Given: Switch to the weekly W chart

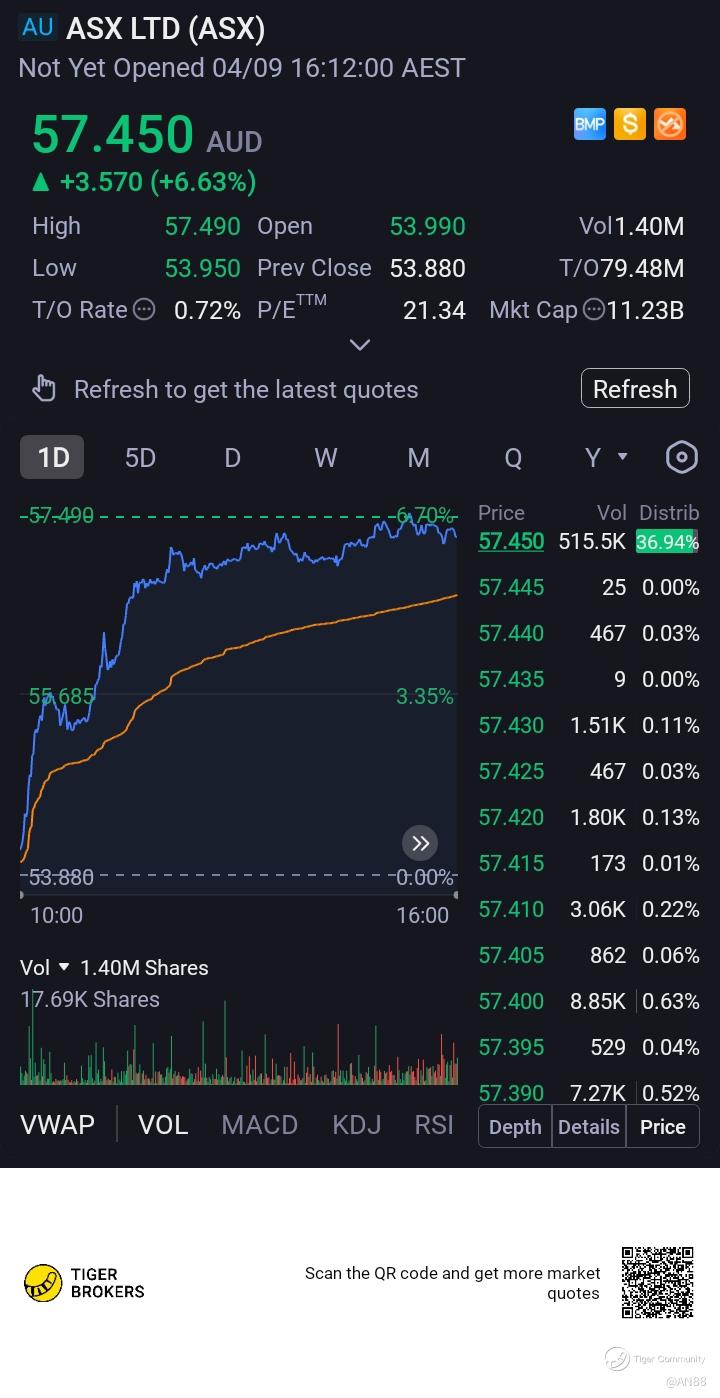Looking at the screenshot, I should [x=325, y=458].
